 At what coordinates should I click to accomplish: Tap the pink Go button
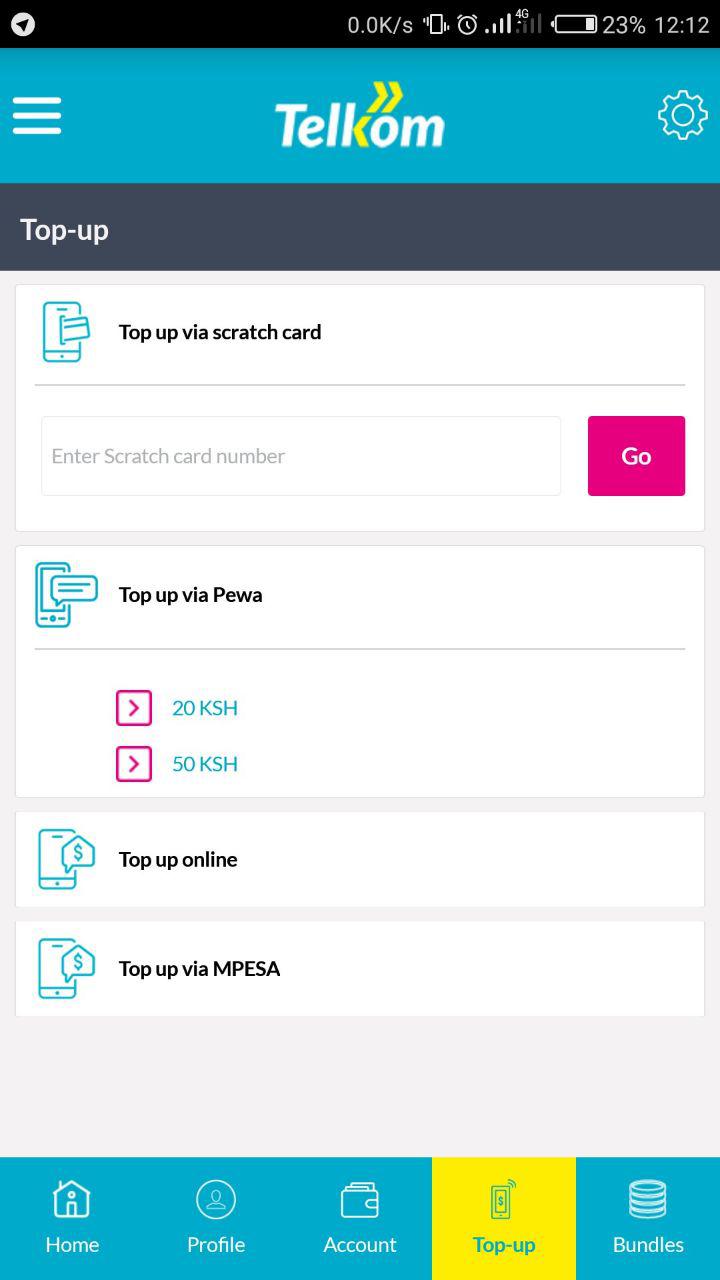point(636,456)
